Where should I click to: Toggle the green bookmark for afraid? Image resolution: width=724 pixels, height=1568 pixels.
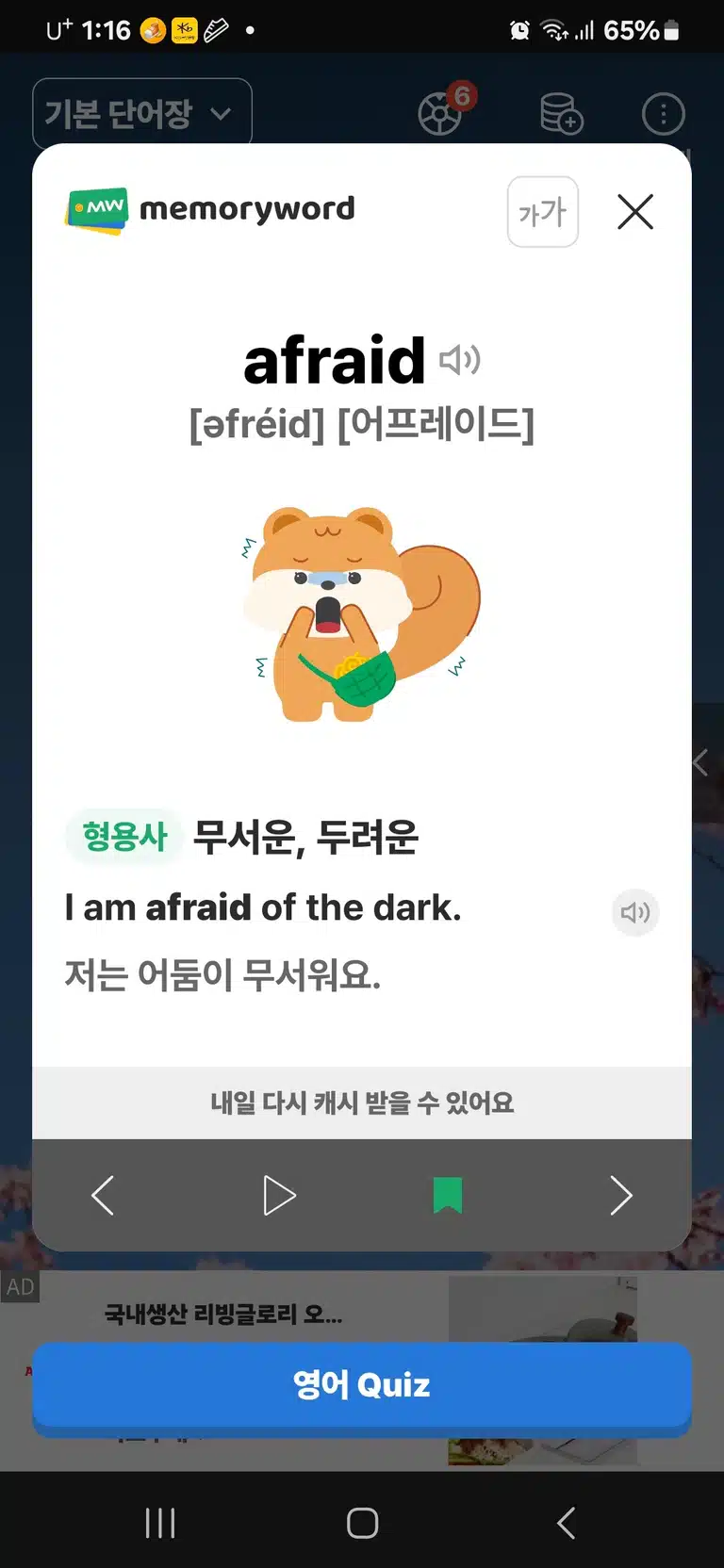click(448, 1195)
